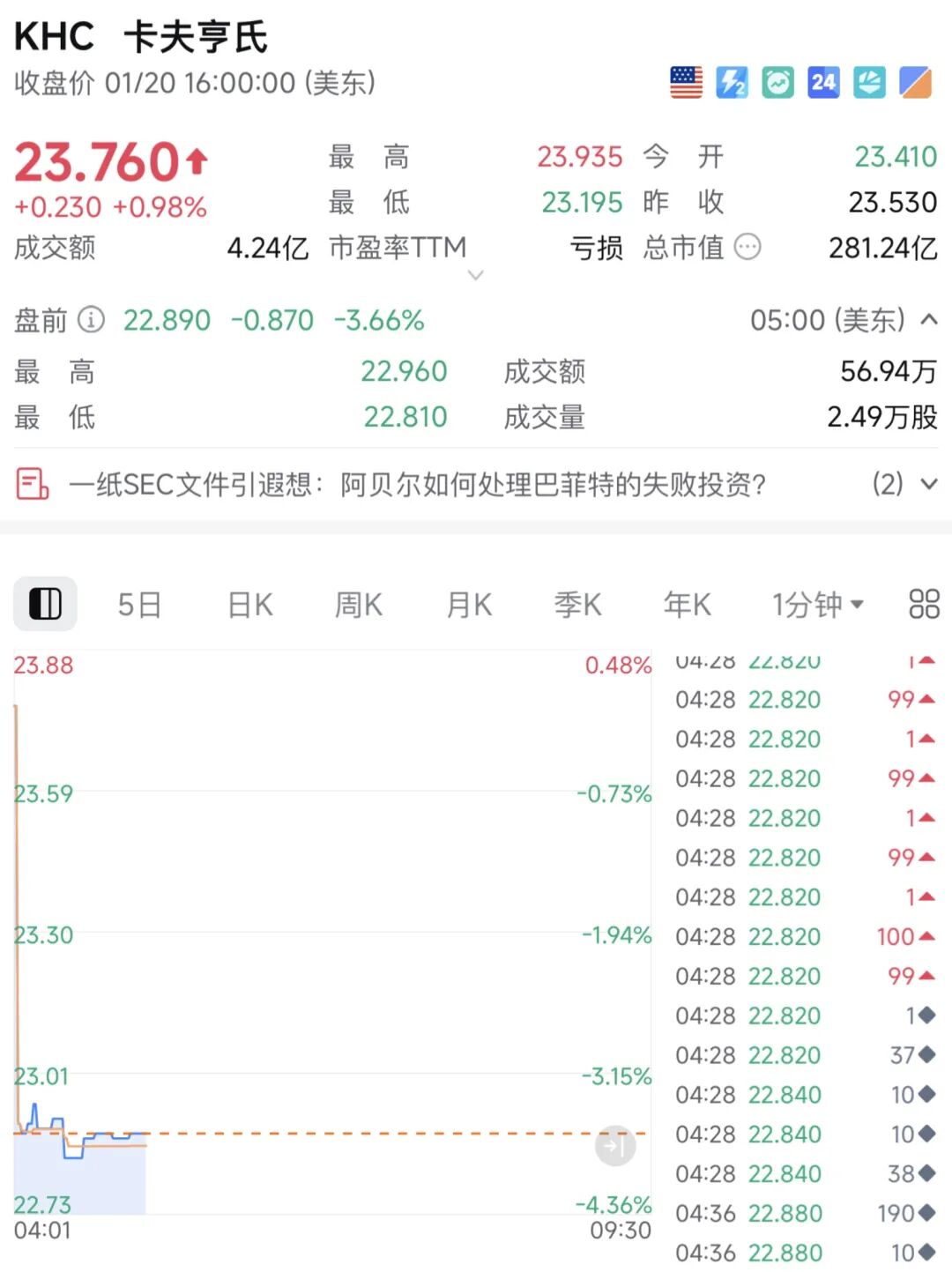The width and height of the screenshot is (952, 1272).
Task: Open the chart grid settings icon
Action: pyautogui.click(x=924, y=605)
